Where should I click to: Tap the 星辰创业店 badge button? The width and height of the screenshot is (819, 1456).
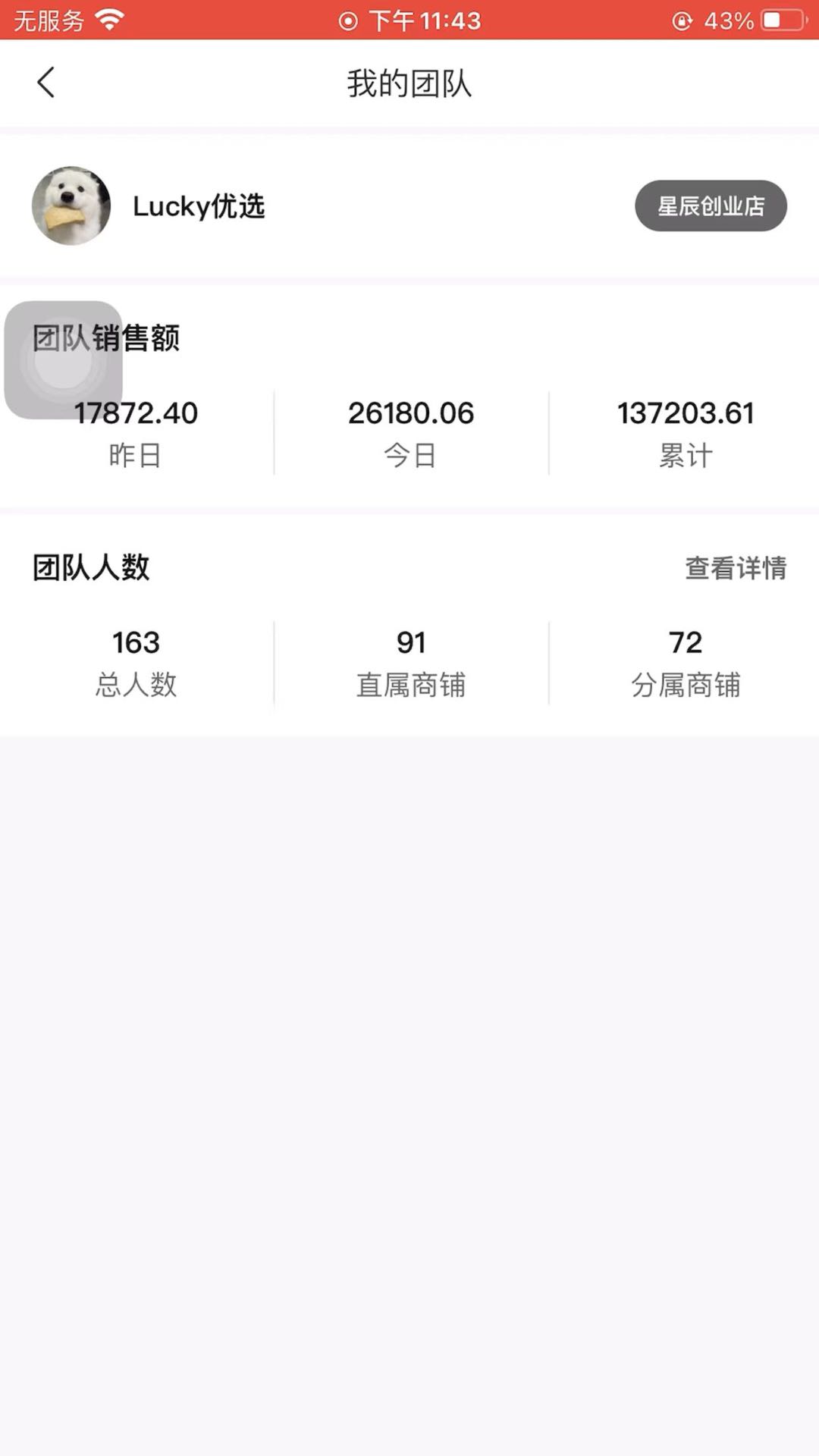tap(711, 206)
